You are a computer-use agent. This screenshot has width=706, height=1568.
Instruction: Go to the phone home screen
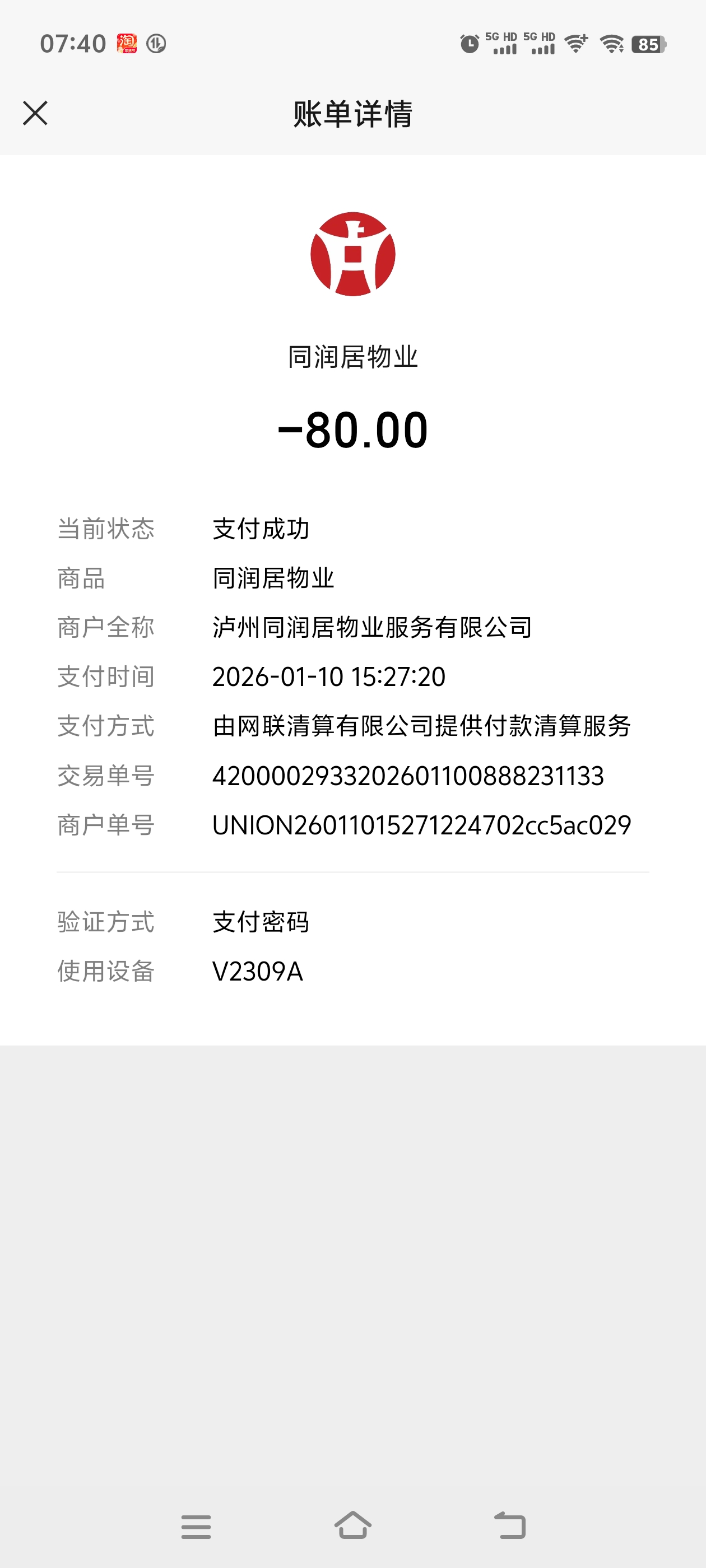(352, 1525)
